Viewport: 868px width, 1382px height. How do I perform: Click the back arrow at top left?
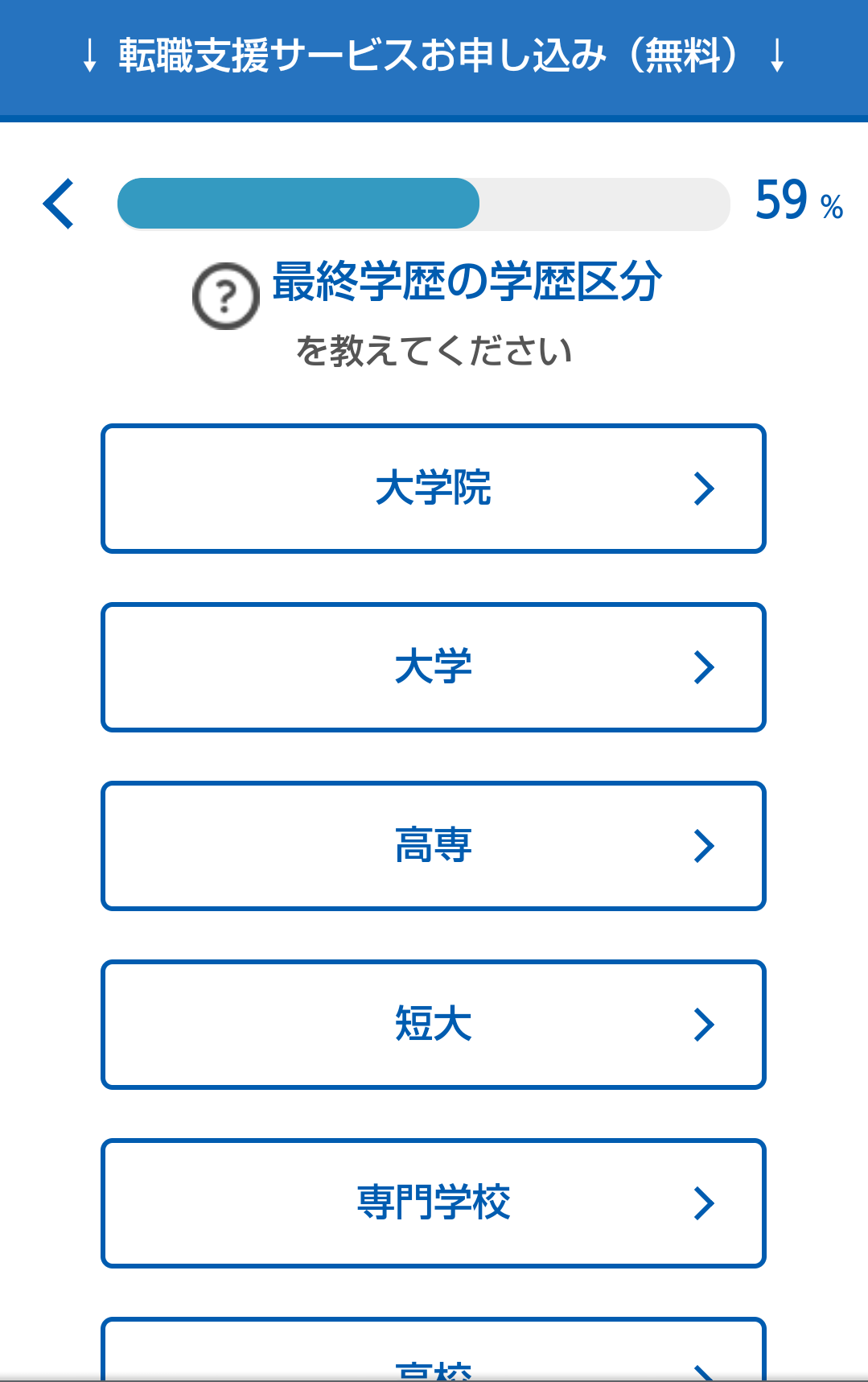[57, 204]
